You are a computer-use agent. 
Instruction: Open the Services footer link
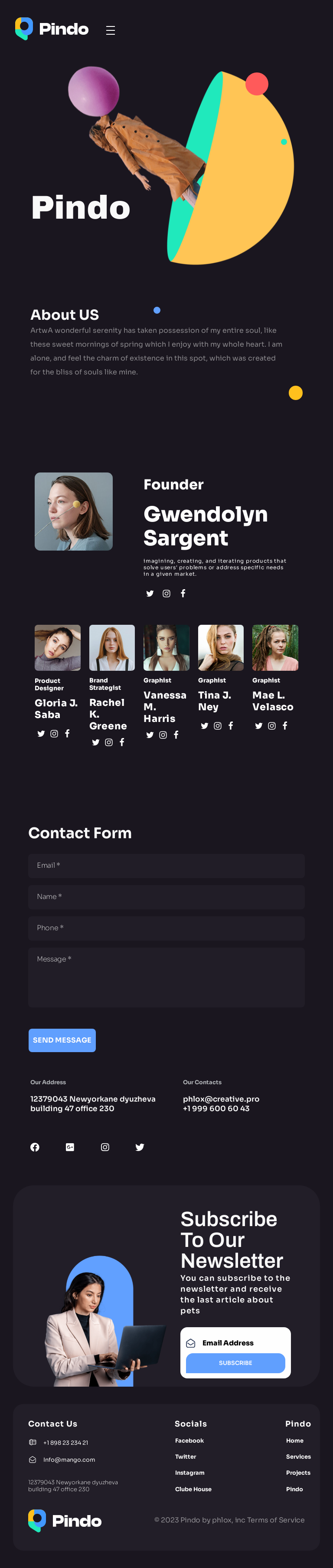click(298, 1456)
